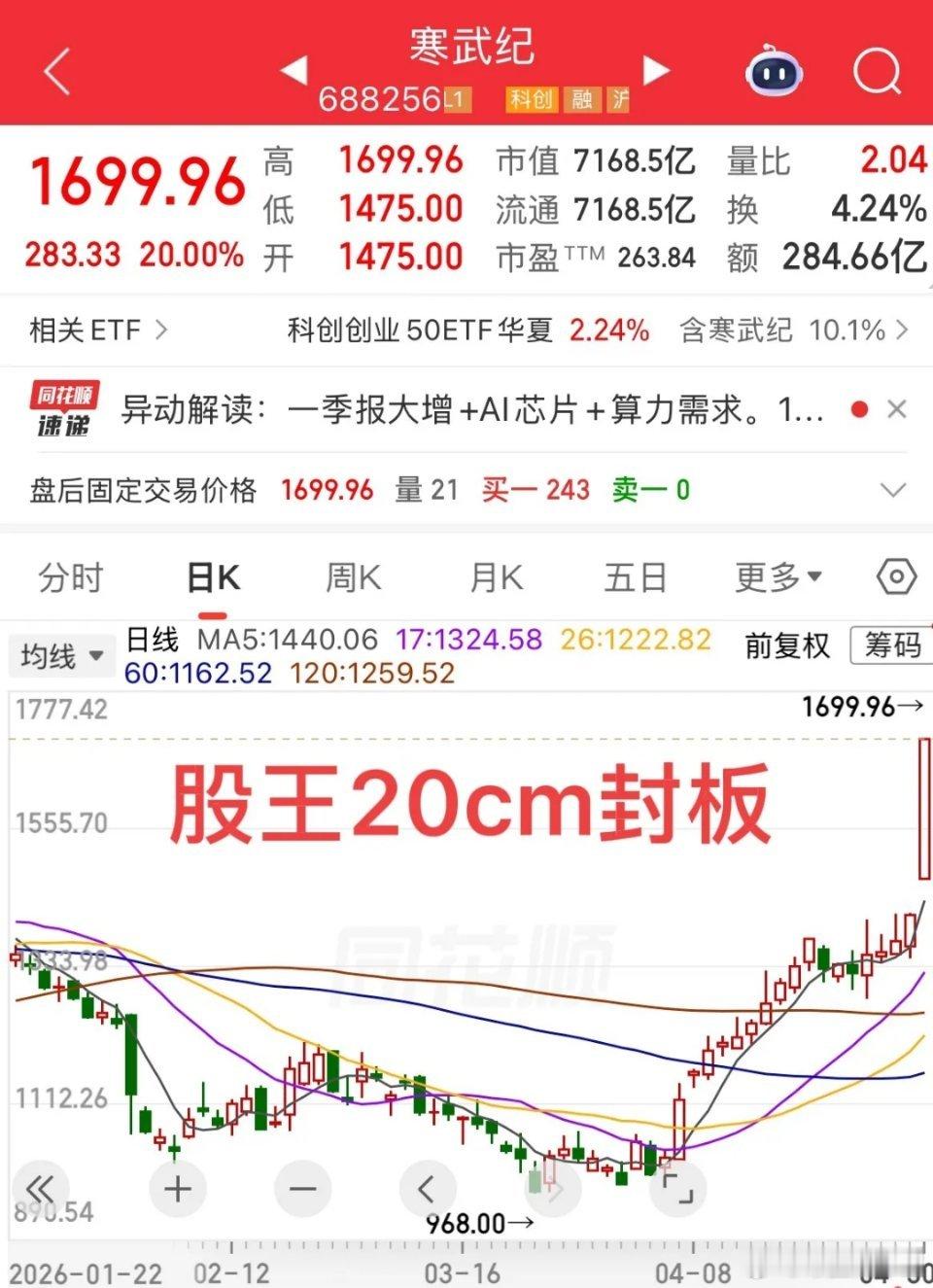Zoom out of the chart with minus button

pos(302,1188)
